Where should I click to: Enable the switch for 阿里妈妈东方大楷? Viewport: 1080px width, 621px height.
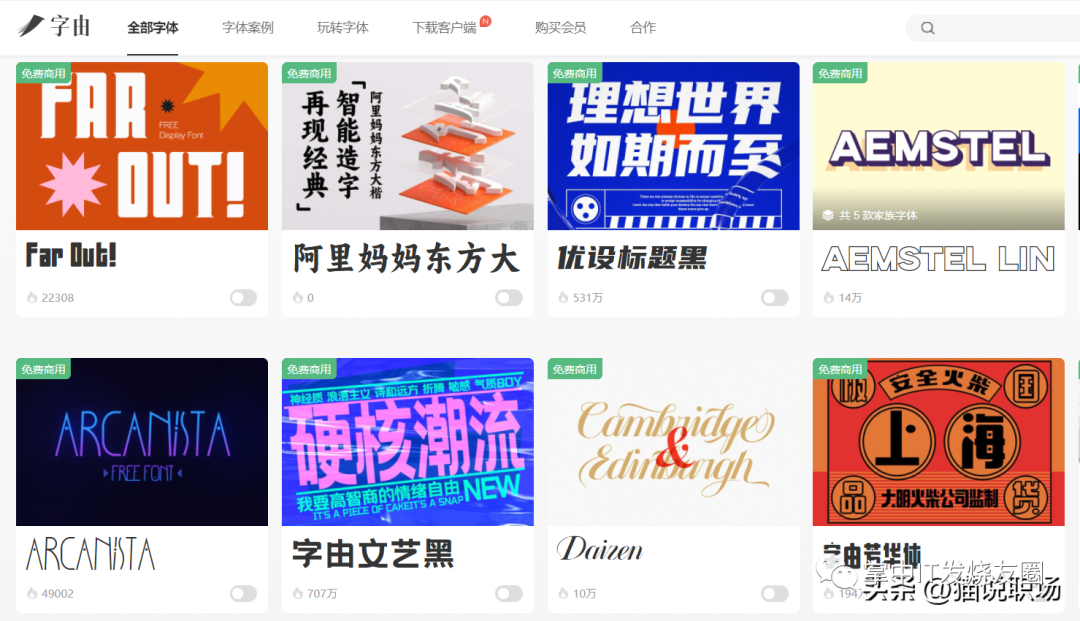508,298
